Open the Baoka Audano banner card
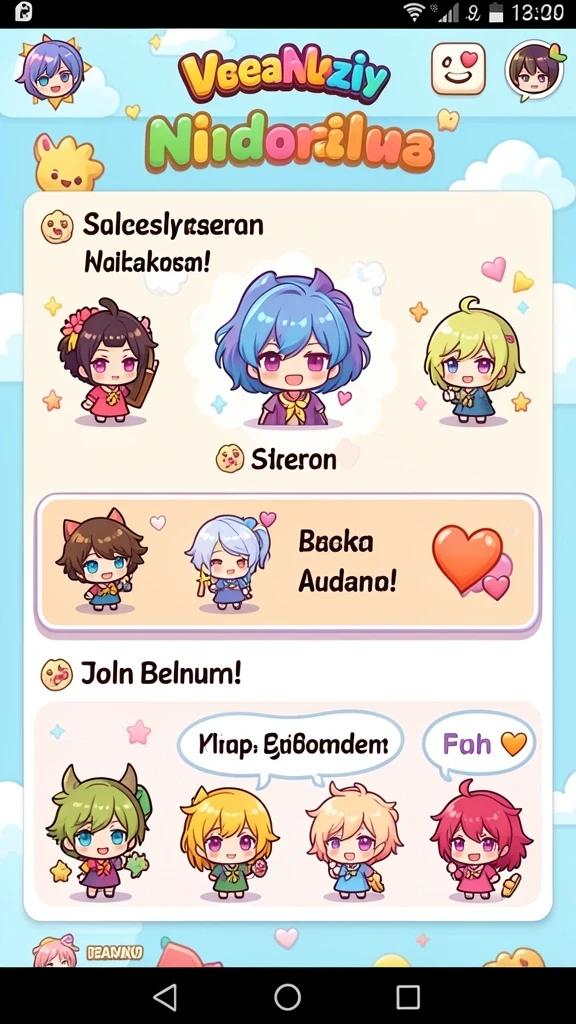This screenshot has height=1024, width=576. click(x=288, y=562)
